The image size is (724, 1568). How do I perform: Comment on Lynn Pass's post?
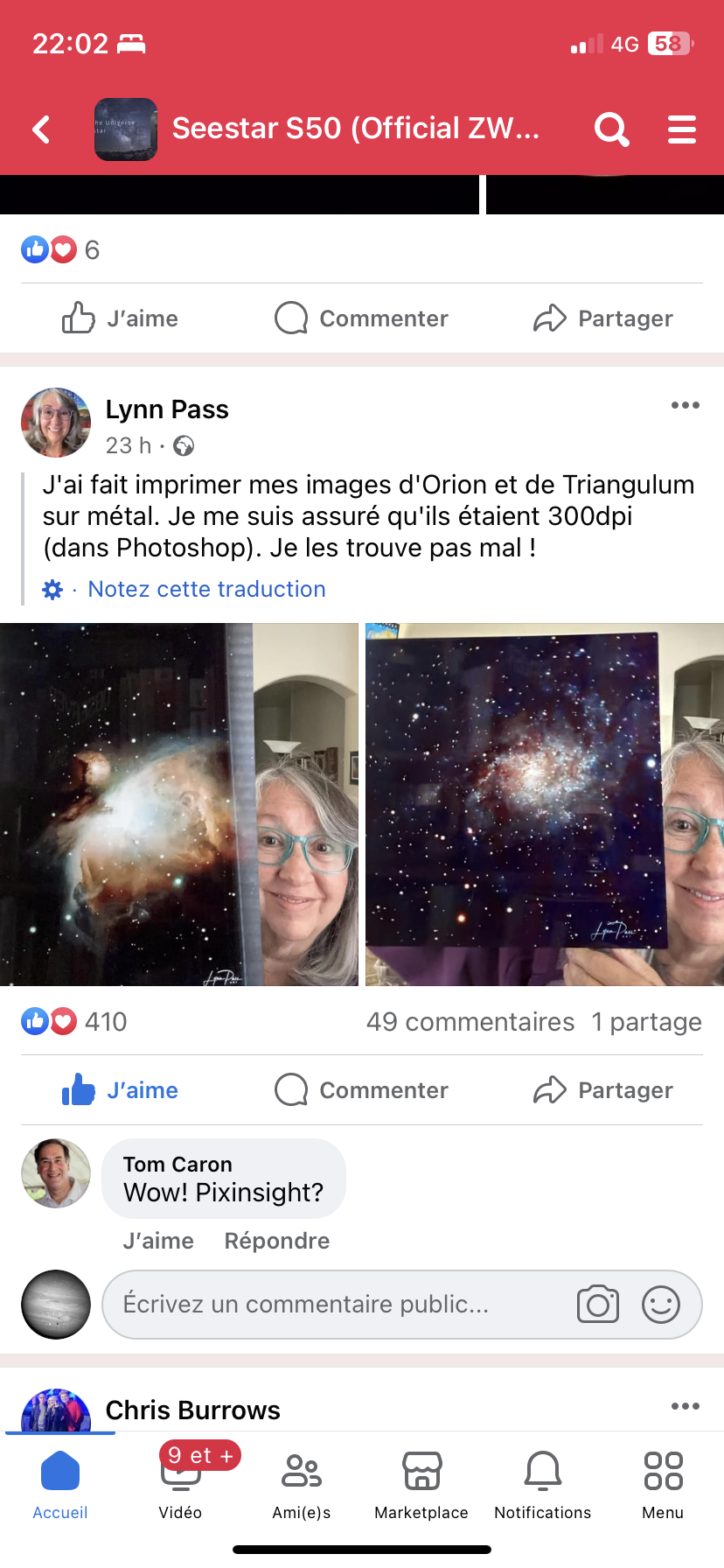(x=361, y=1090)
